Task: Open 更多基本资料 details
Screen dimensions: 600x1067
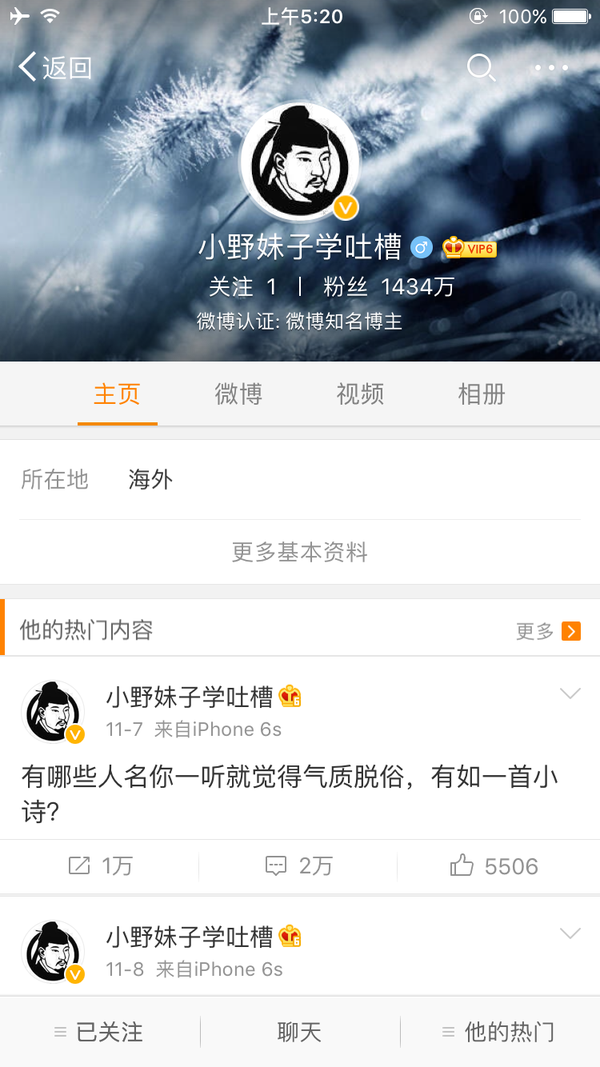Action: 300,552
